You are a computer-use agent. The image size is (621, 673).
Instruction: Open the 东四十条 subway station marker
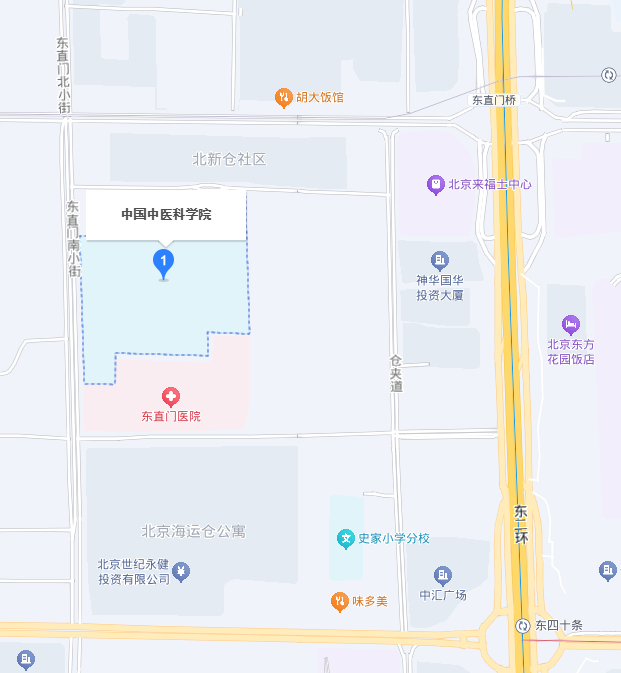click(x=522, y=626)
